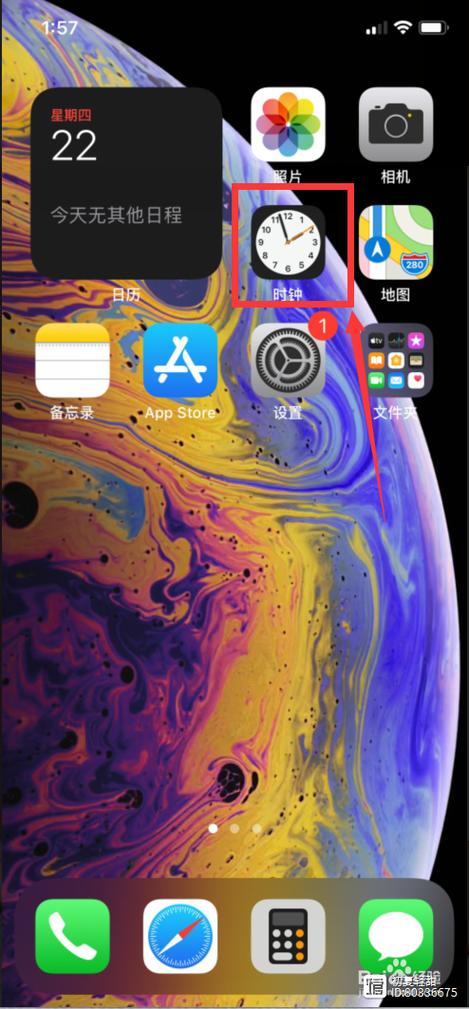Open the 日历 calendar widget
469x1009 pixels.
(126, 183)
